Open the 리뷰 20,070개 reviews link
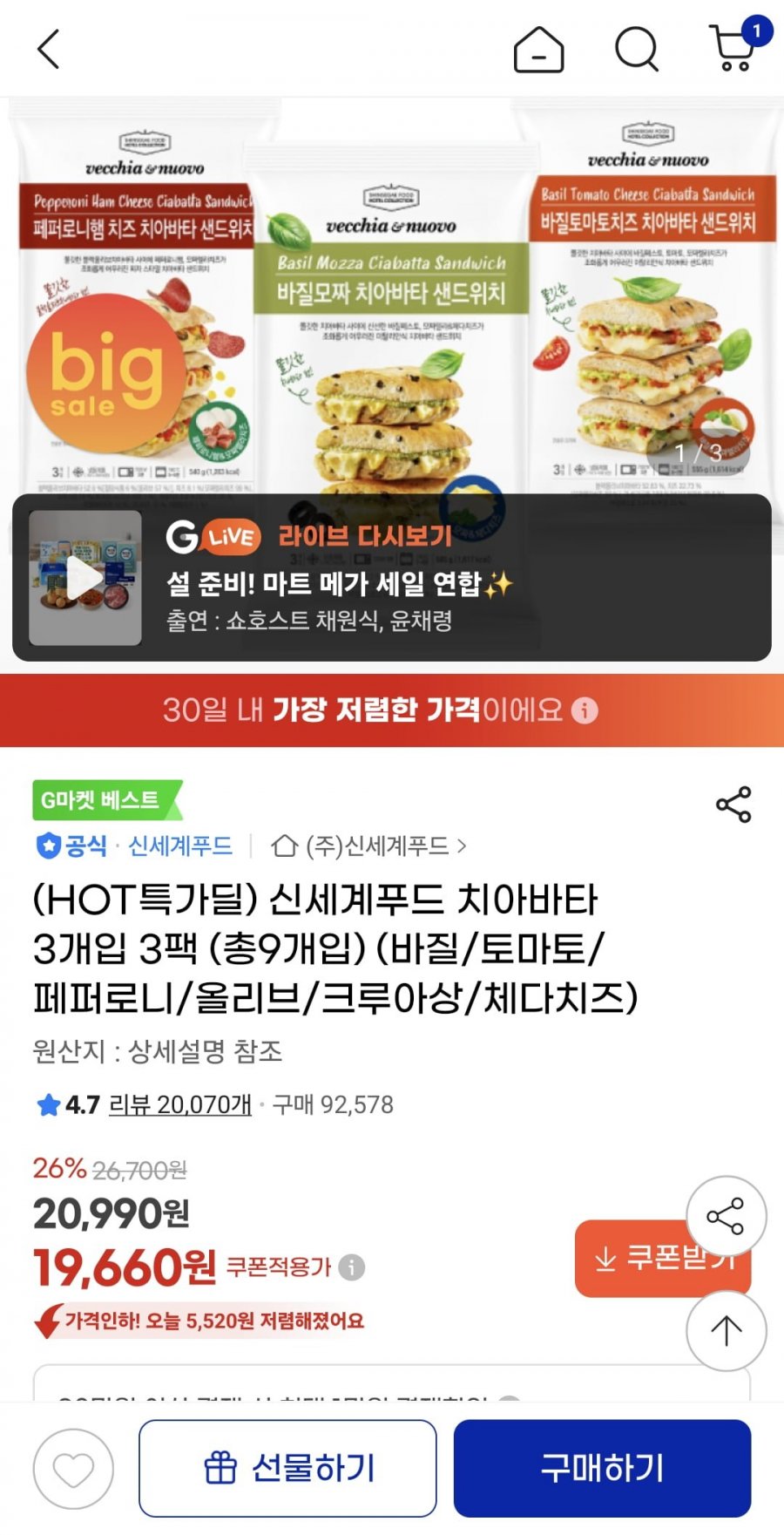This screenshot has height=1535, width=784. pos(179,1105)
